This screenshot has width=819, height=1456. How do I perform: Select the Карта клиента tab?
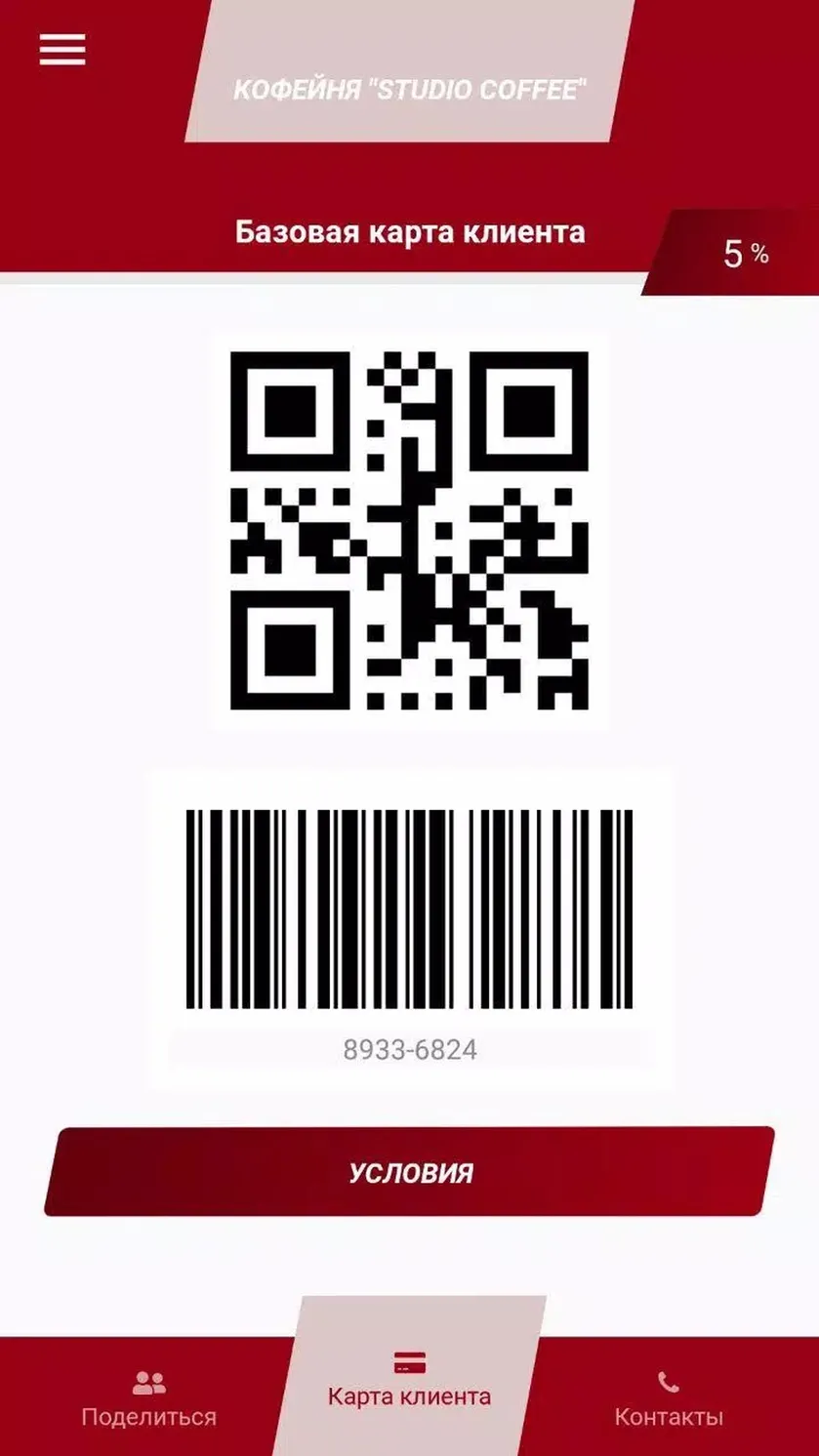(409, 1380)
